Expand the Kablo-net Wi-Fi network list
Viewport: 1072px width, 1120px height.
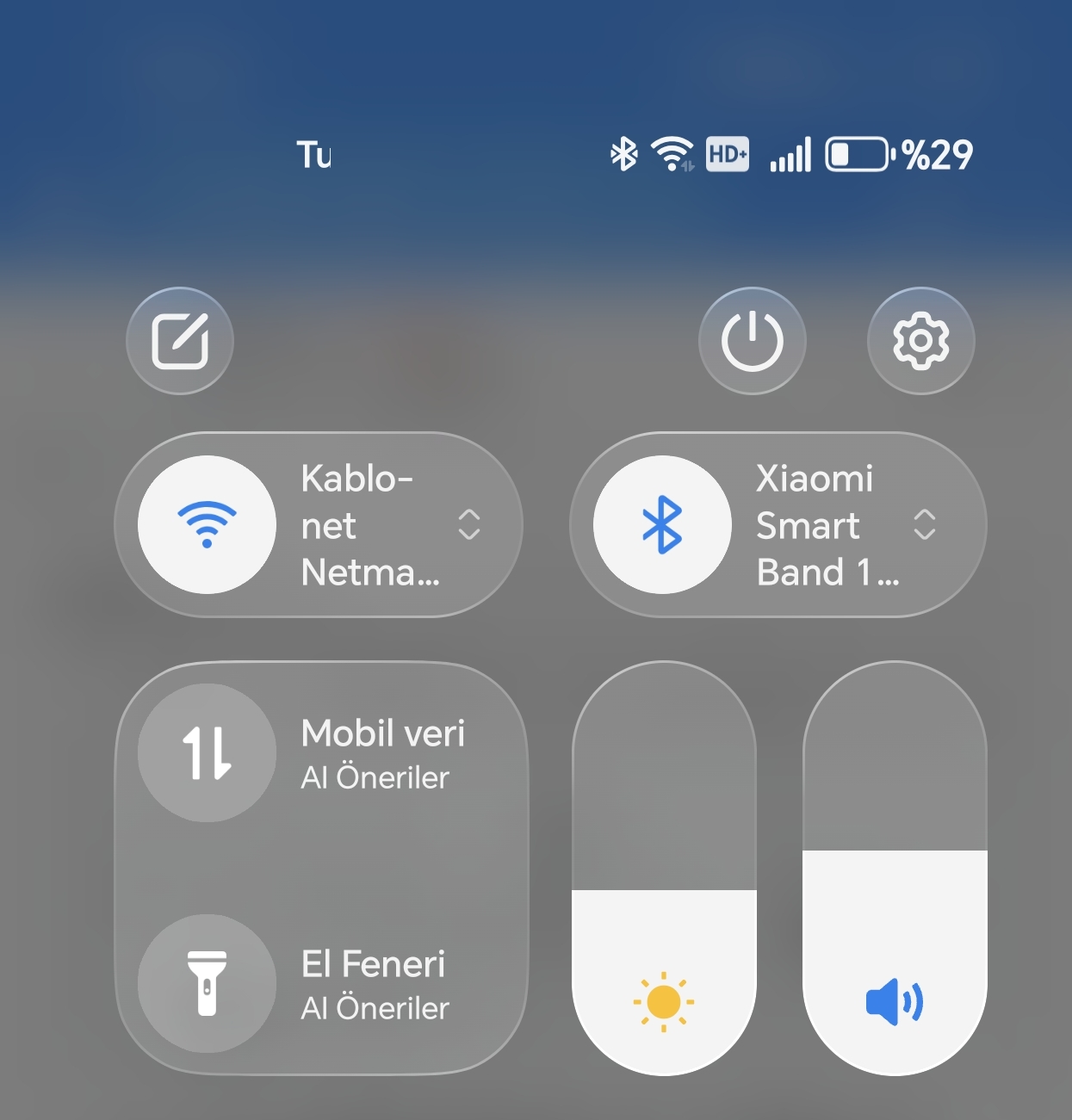[469, 524]
